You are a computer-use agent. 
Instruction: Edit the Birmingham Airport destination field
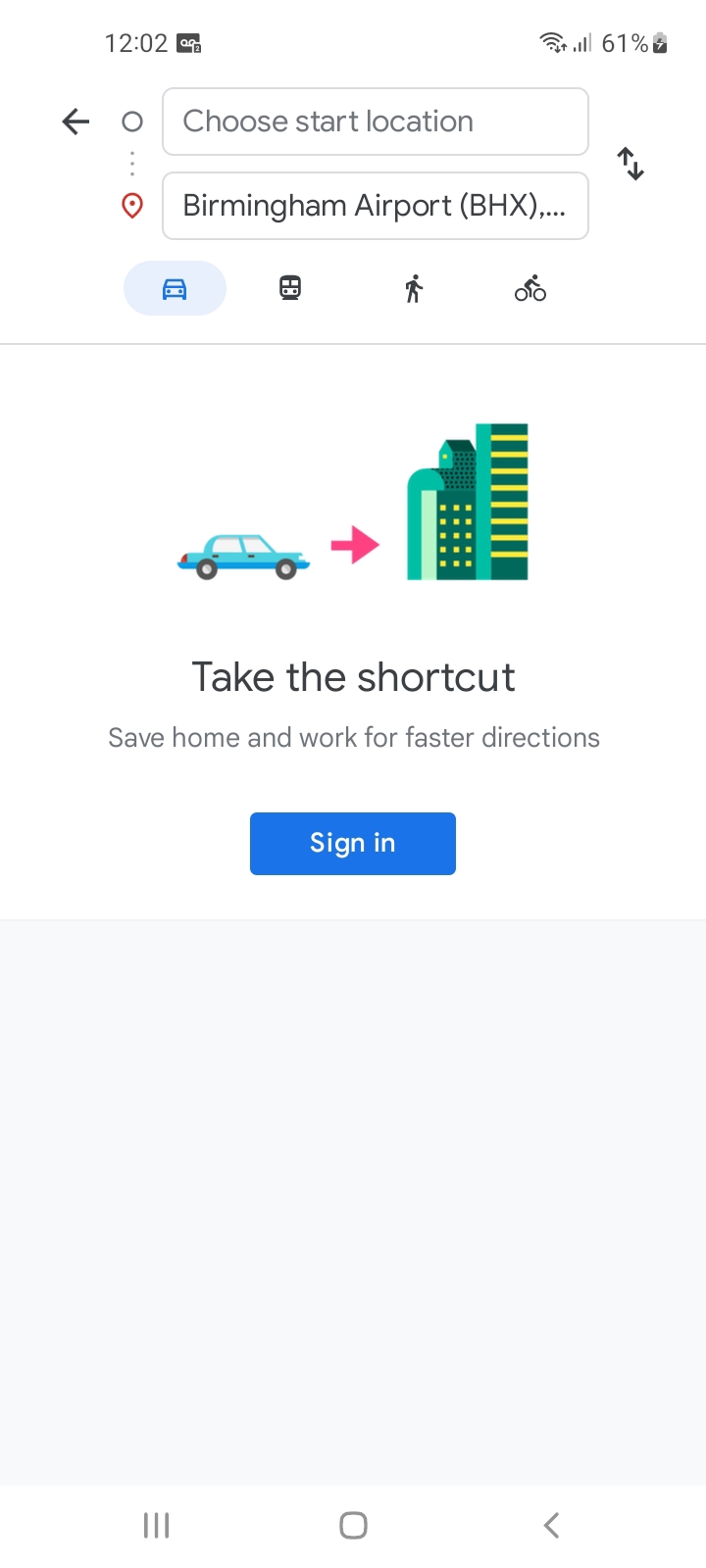click(x=375, y=206)
